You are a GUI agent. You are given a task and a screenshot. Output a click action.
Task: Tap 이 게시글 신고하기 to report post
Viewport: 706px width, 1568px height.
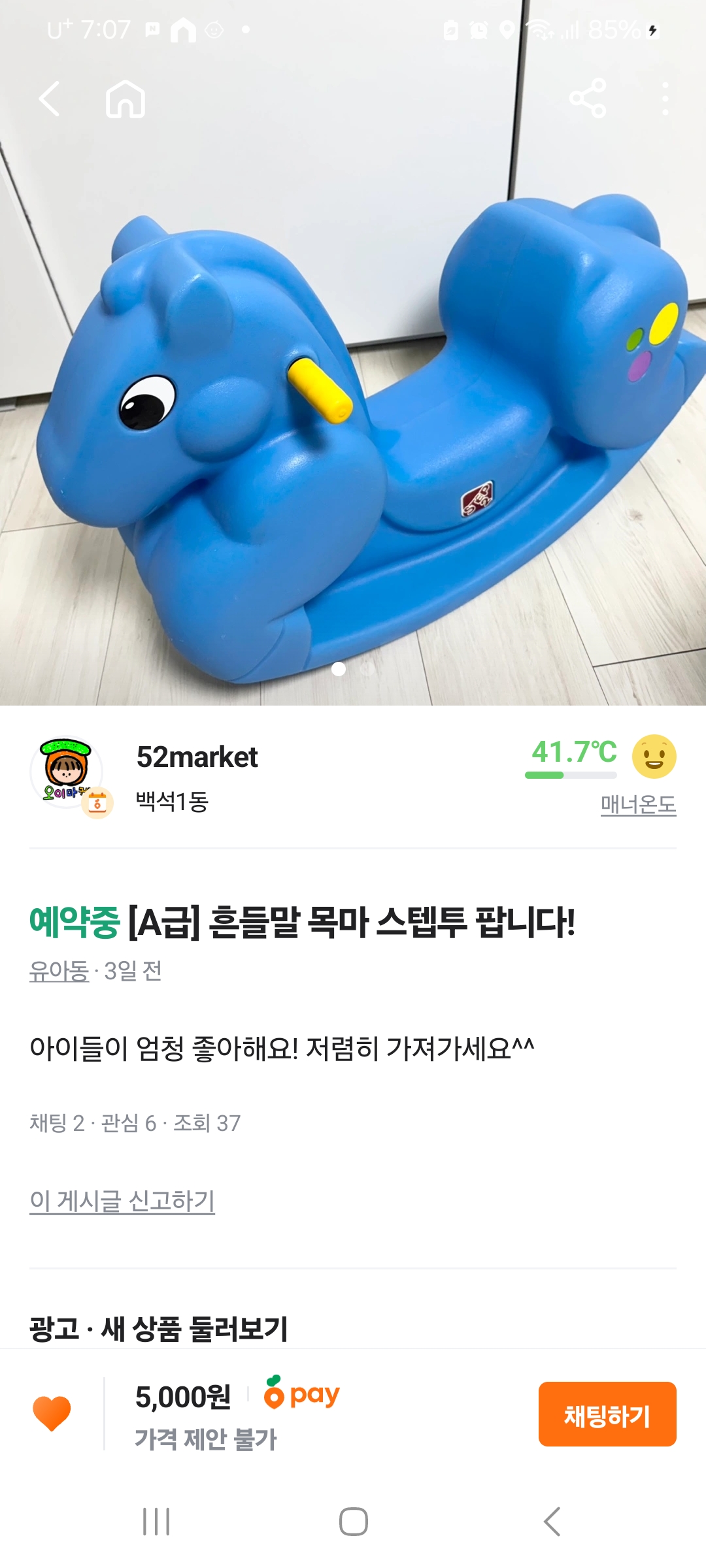(x=122, y=1201)
